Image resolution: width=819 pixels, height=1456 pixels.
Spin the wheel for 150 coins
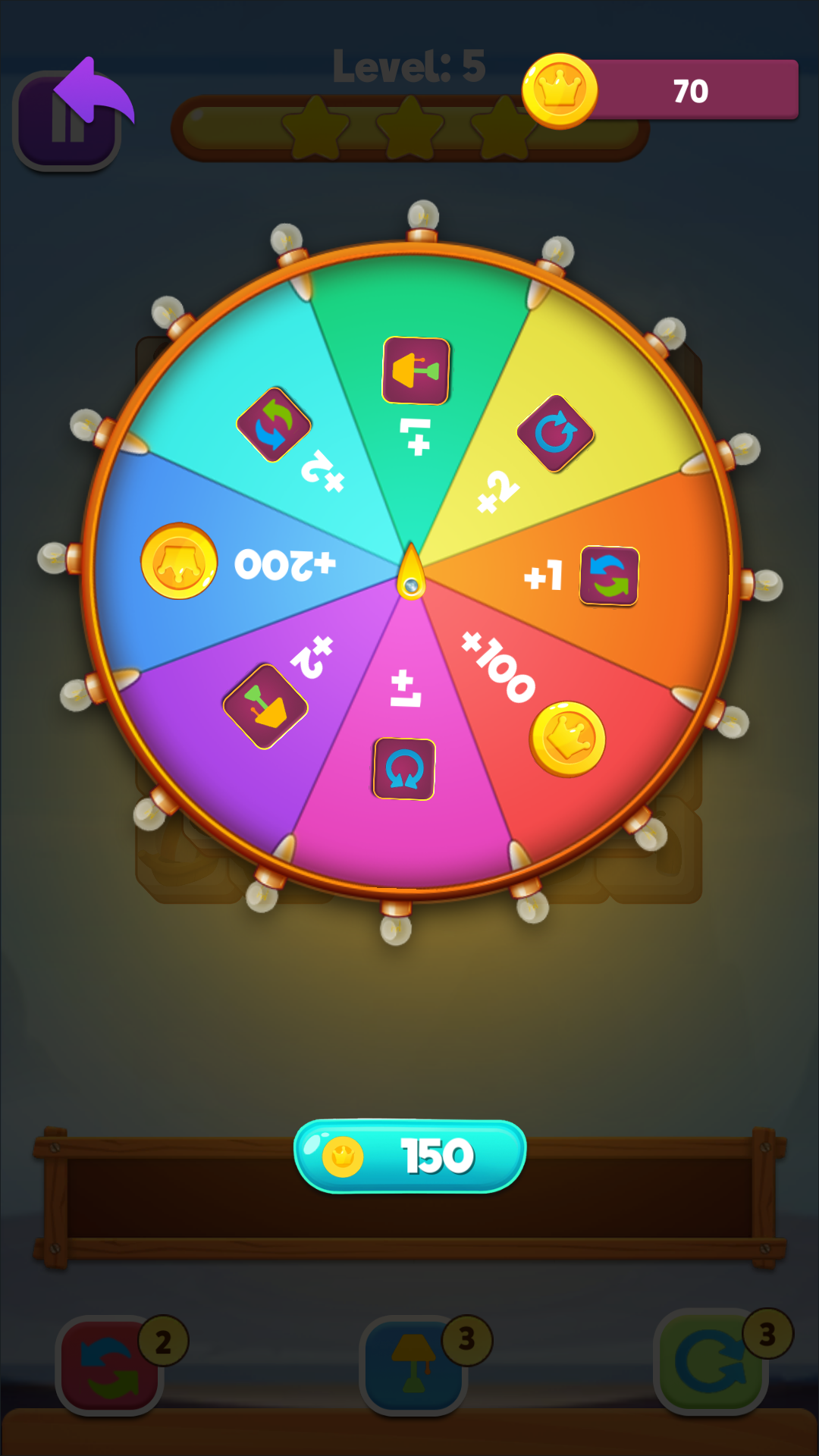click(409, 1156)
